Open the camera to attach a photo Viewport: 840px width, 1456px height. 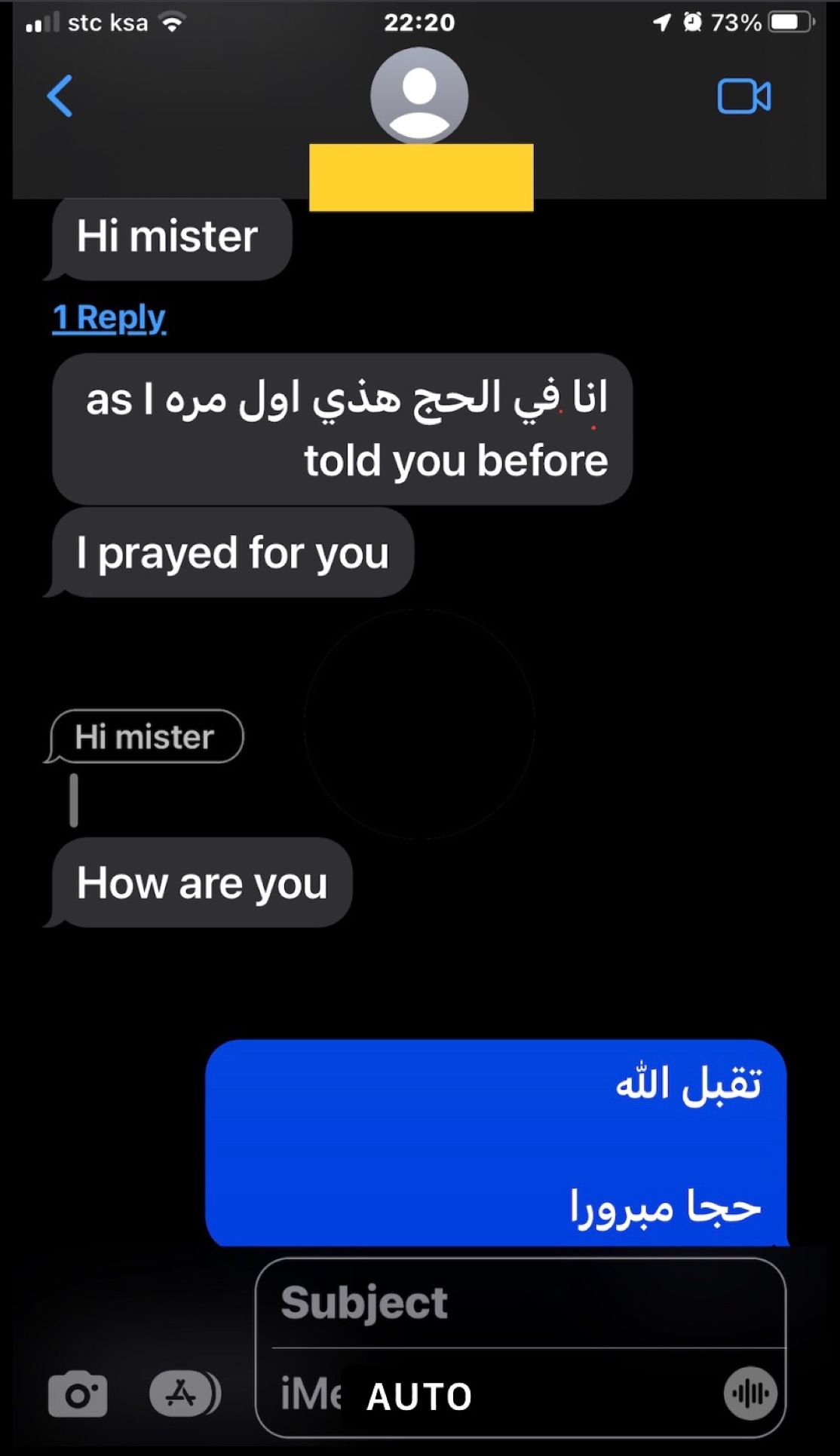[x=77, y=1394]
